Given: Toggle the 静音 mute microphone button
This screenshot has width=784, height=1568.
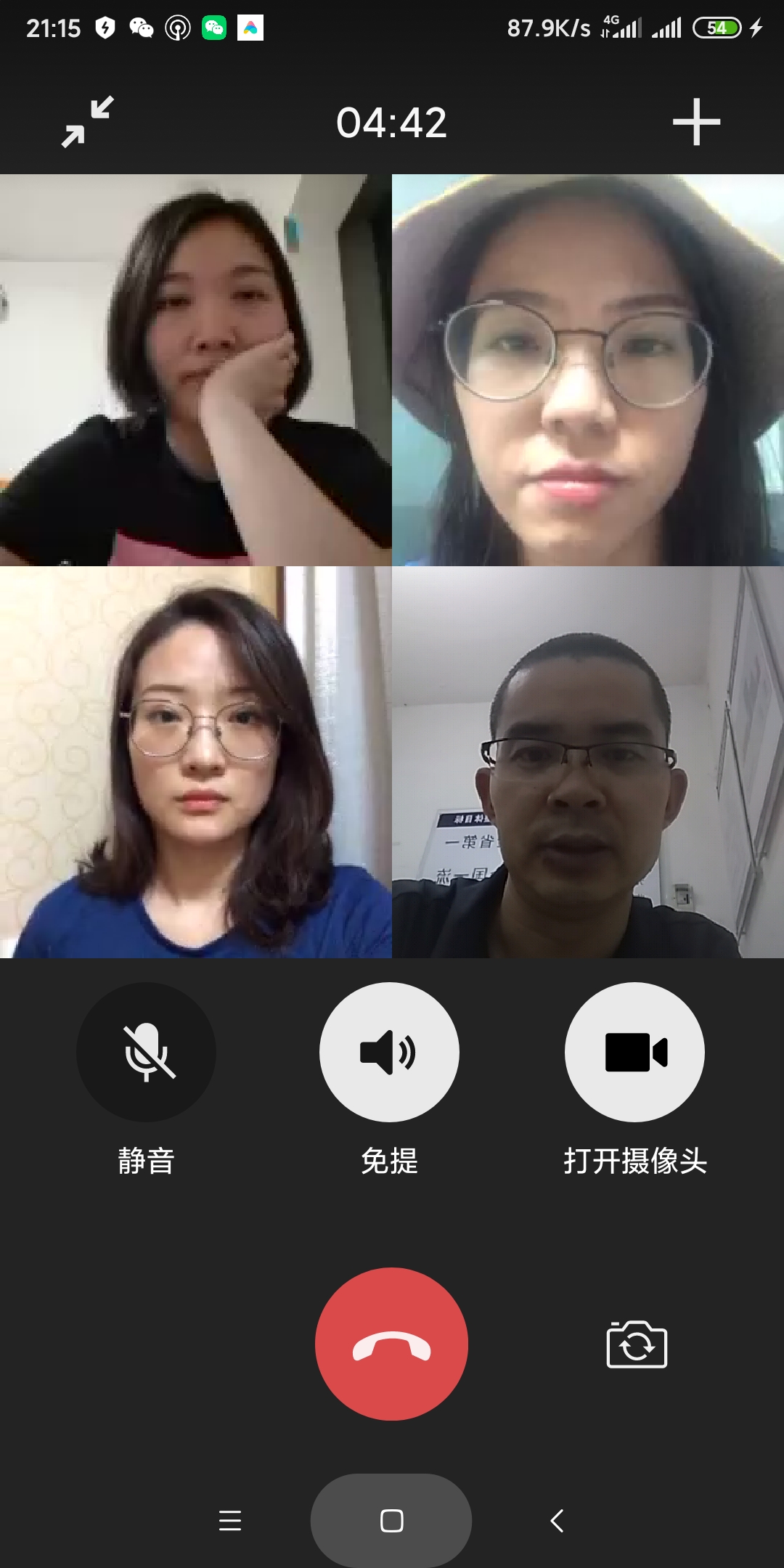Looking at the screenshot, I should (x=146, y=1052).
